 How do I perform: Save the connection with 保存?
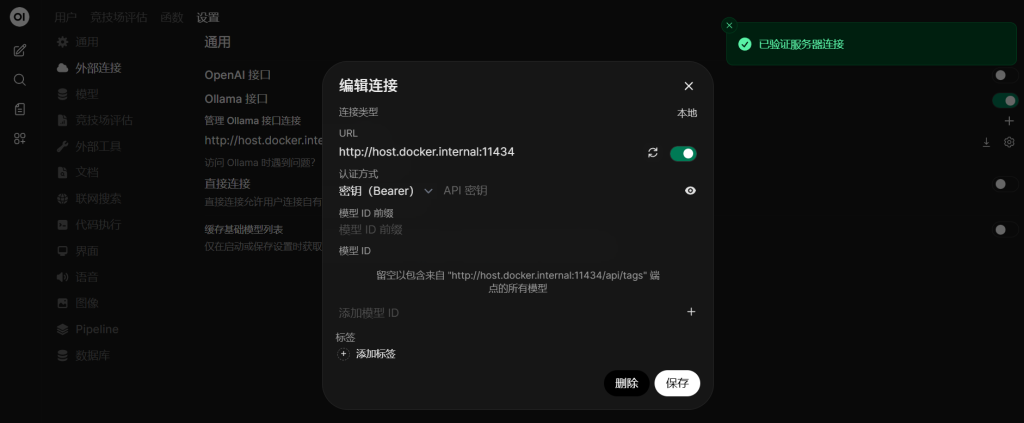pyautogui.click(x=677, y=383)
